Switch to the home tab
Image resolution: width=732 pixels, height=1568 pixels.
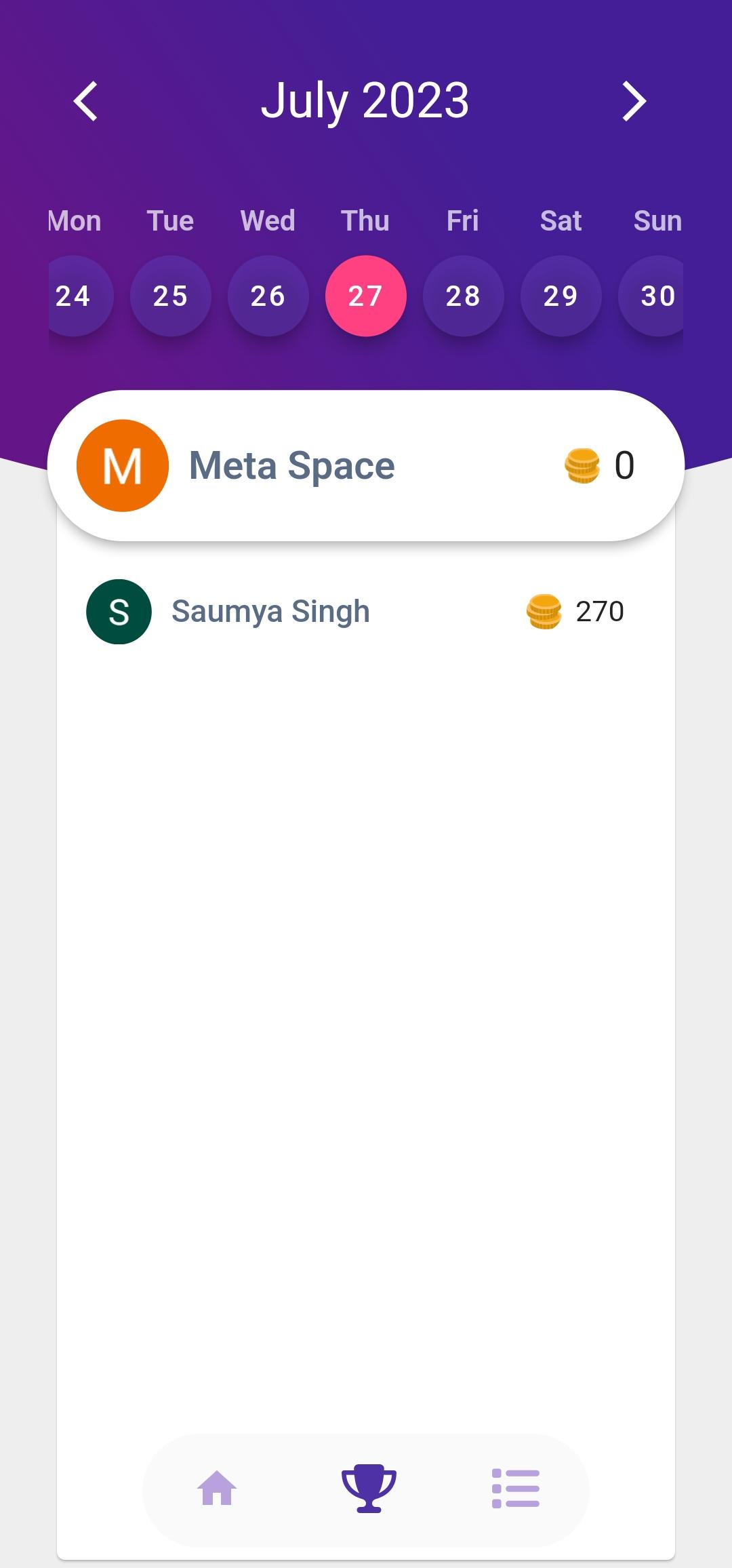tap(217, 1488)
